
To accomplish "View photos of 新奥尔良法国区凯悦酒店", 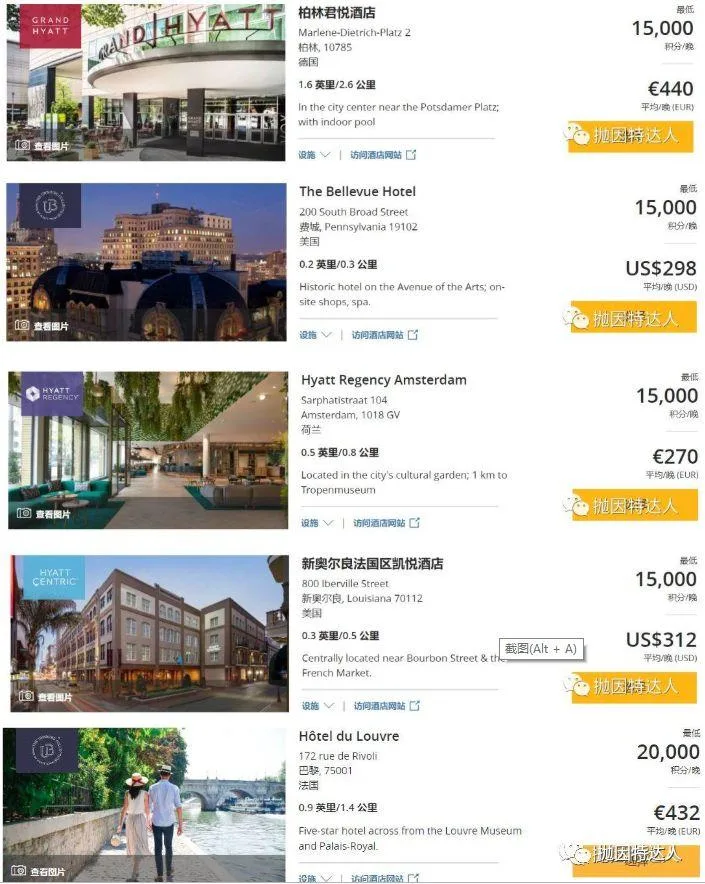I will click(x=46, y=697).
